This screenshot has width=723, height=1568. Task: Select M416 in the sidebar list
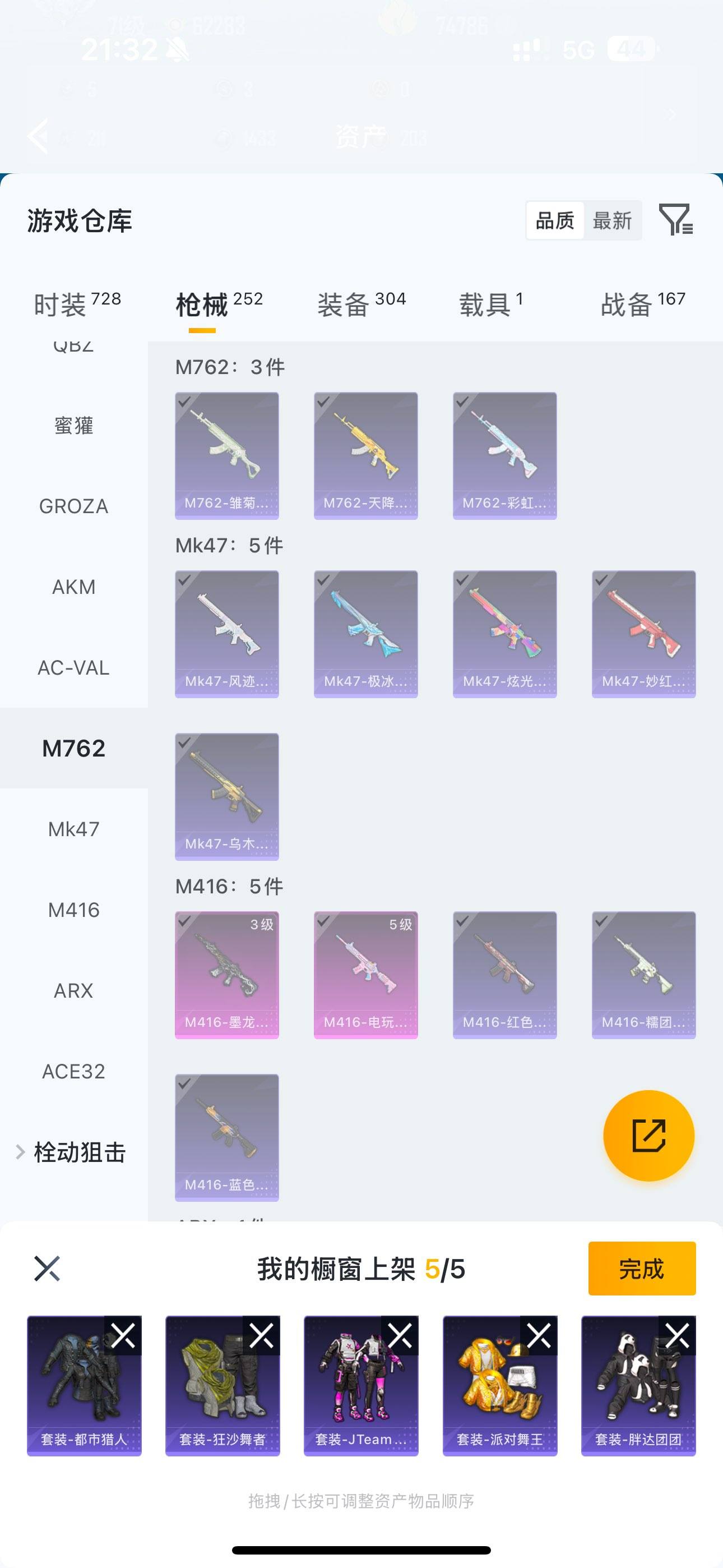[x=73, y=910]
